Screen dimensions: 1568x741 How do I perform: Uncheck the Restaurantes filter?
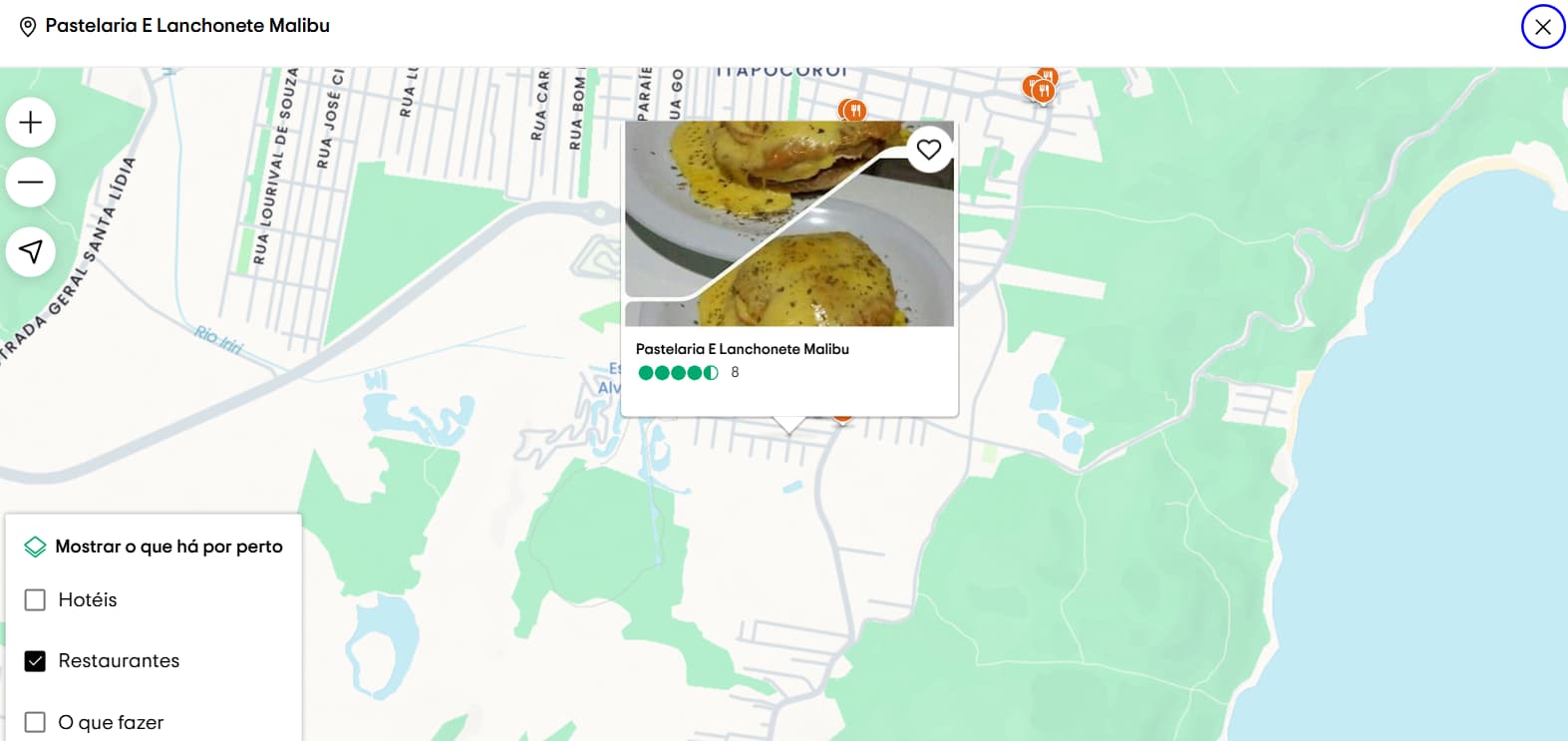pos(35,661)
